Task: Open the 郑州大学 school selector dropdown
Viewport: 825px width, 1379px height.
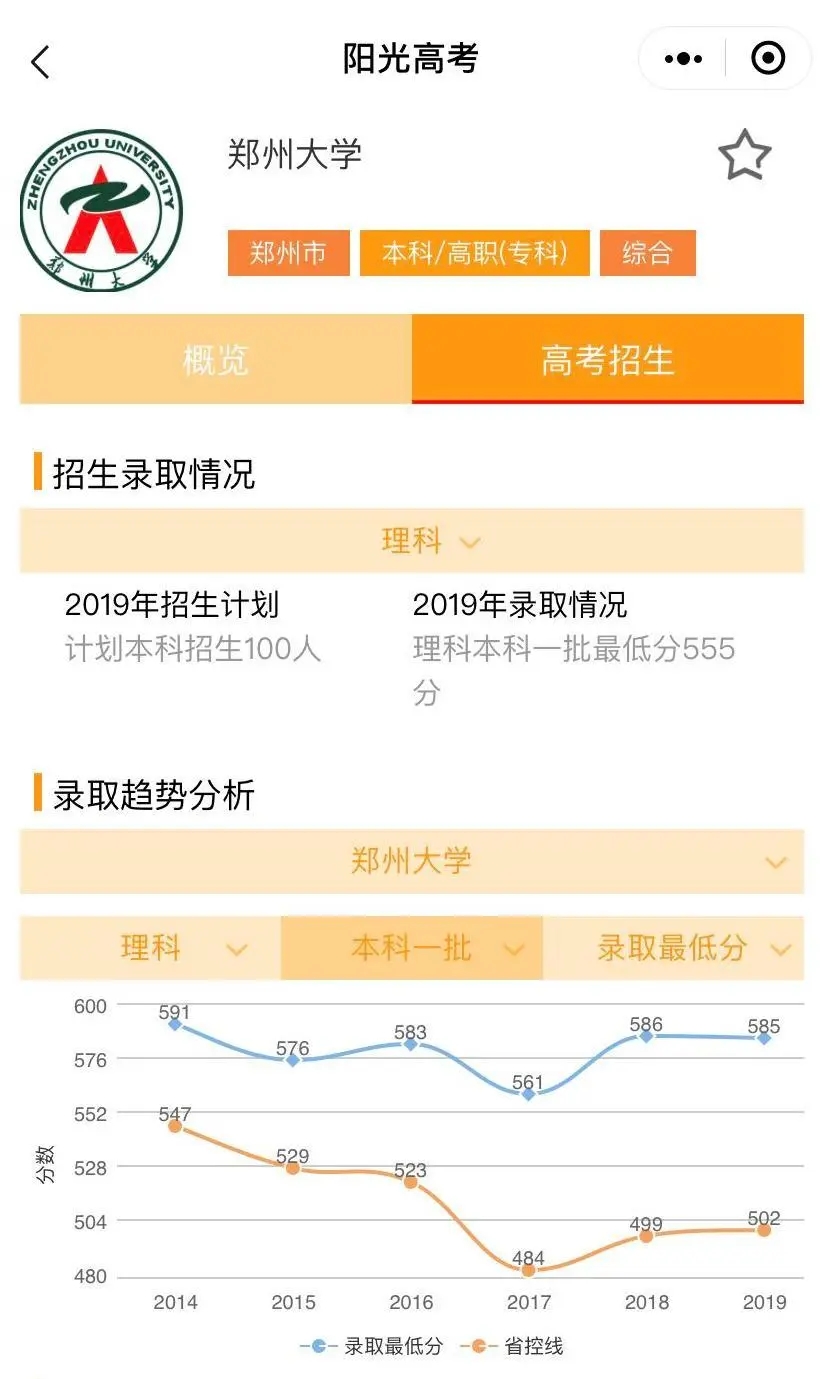Action: (412, 861)
